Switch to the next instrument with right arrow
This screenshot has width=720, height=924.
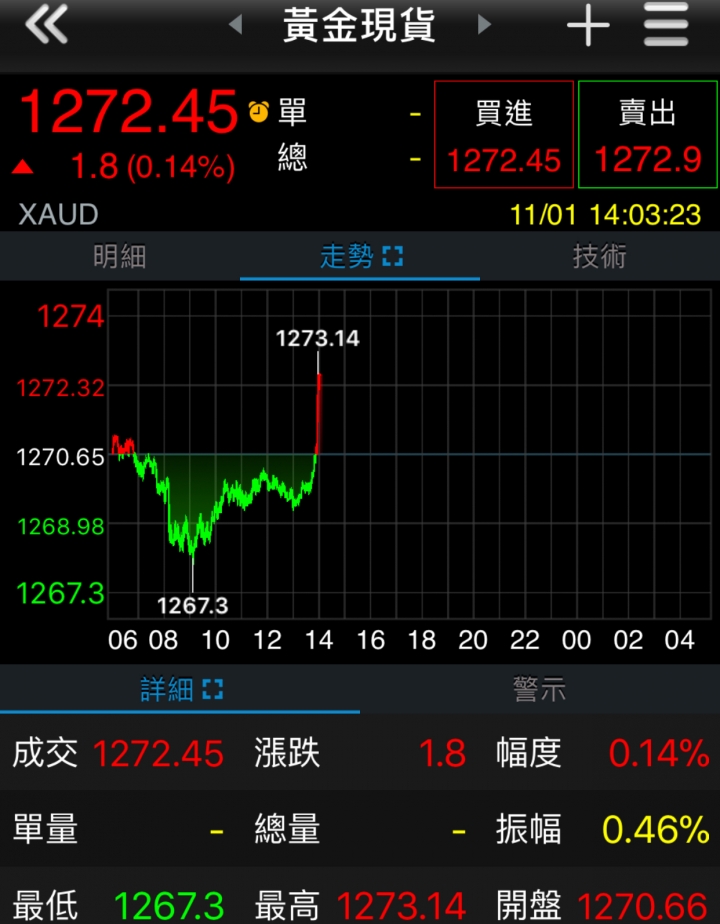485,25
